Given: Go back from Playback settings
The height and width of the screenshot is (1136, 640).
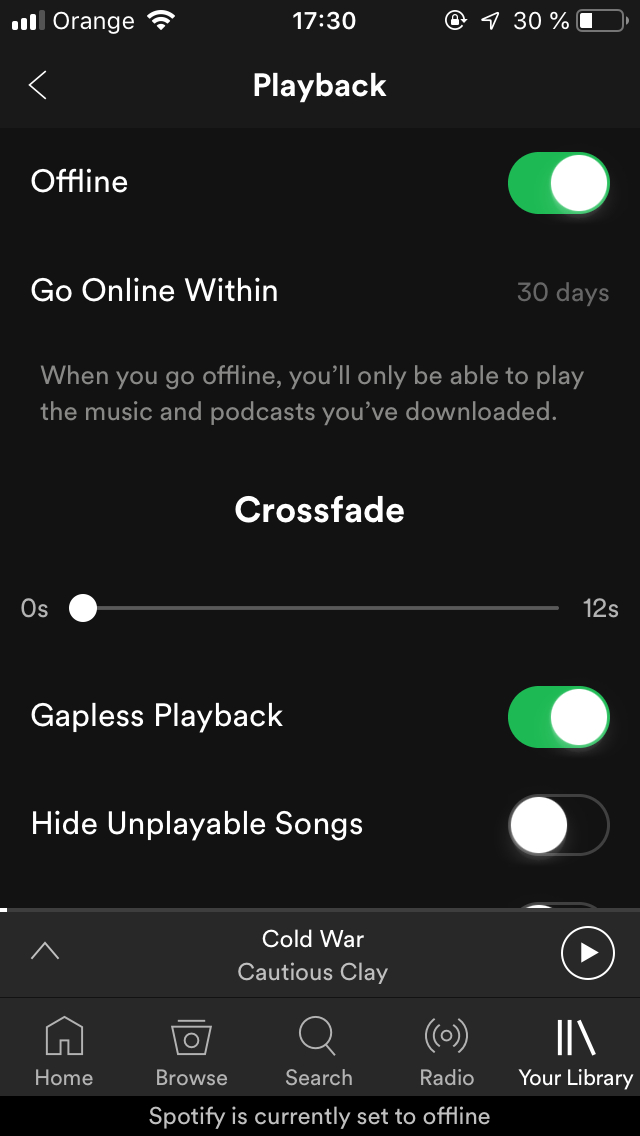Looking at the screenshot, I should click(38, 85).
